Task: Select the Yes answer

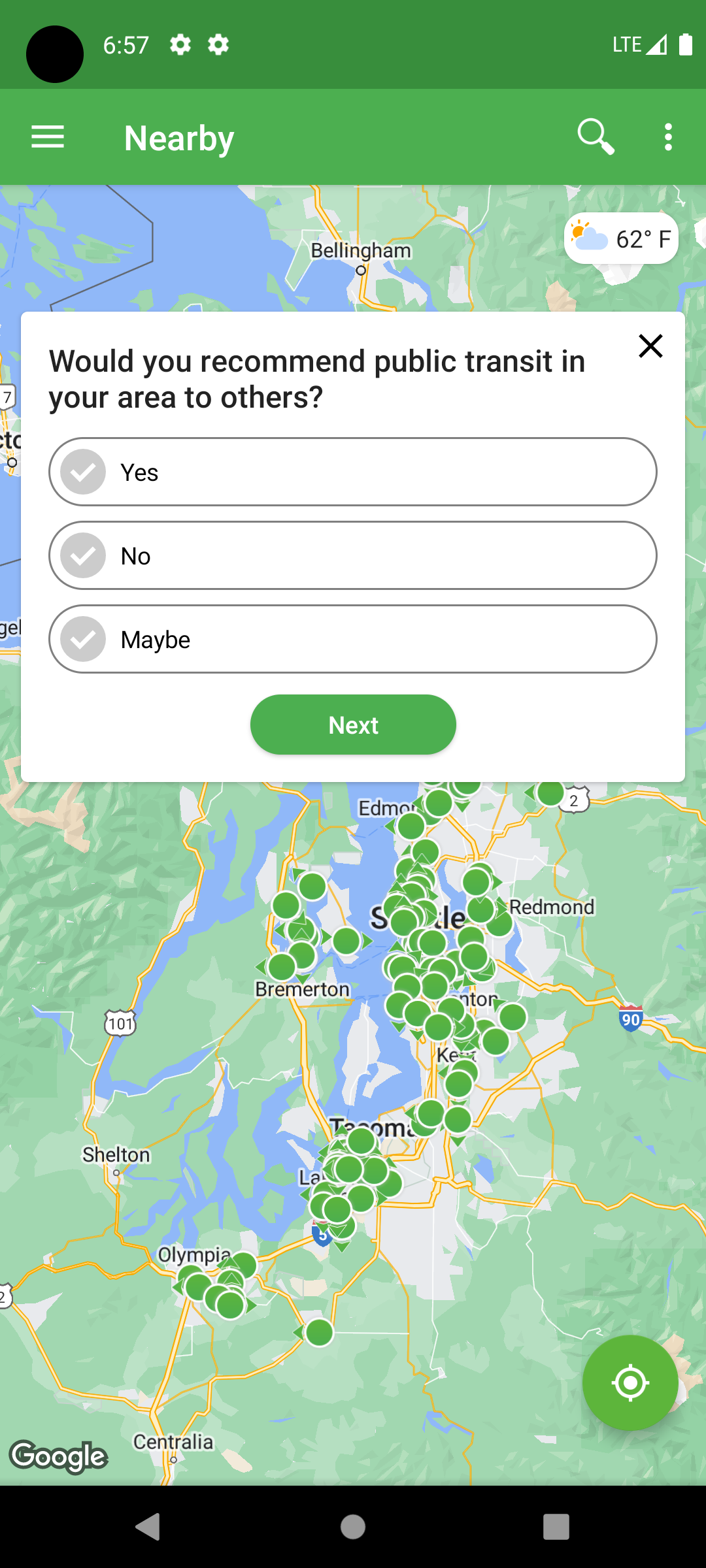Action: pos(353,472)
